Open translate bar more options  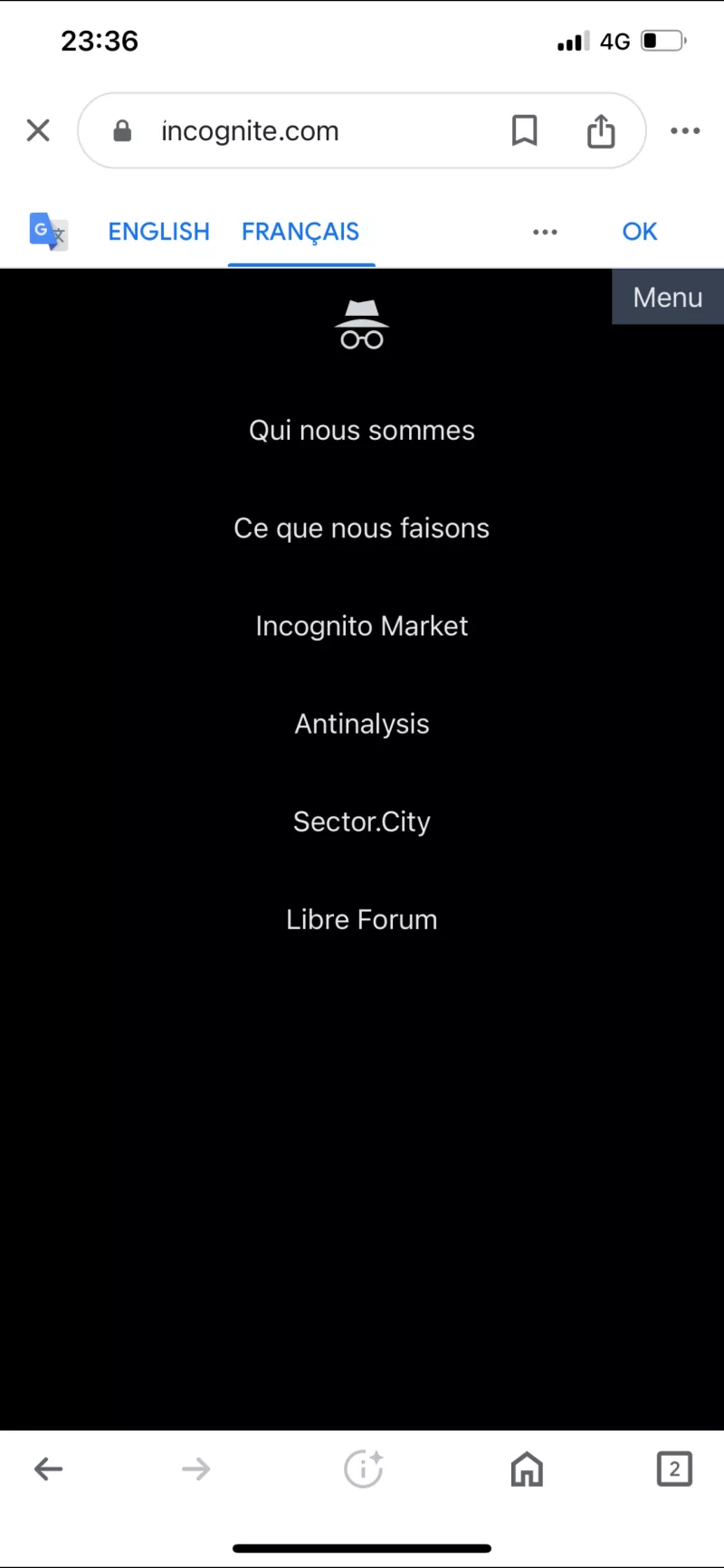545,233
